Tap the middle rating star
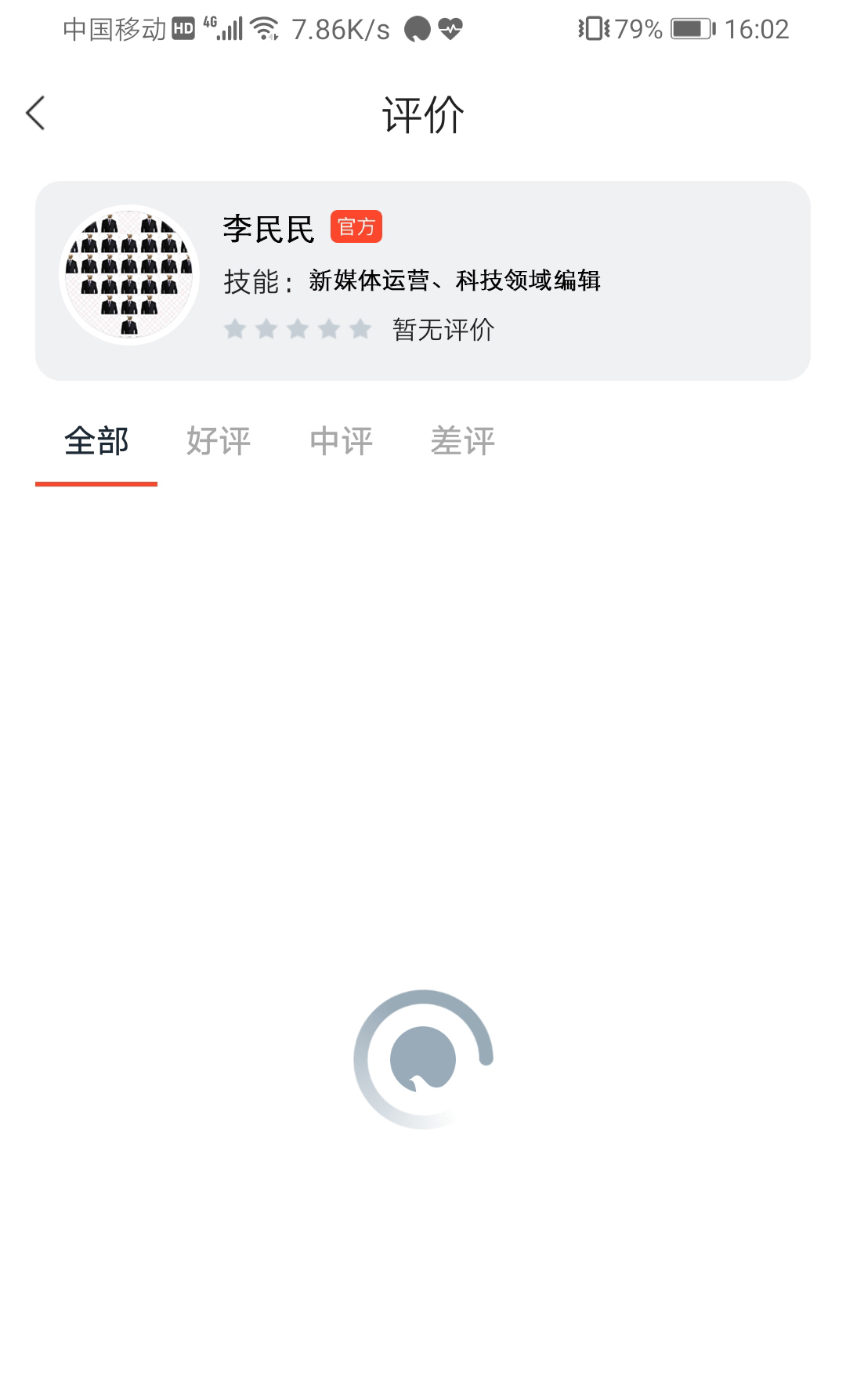Image resolution: width=846 pixels, height=1400 pixels. [296, 329]
